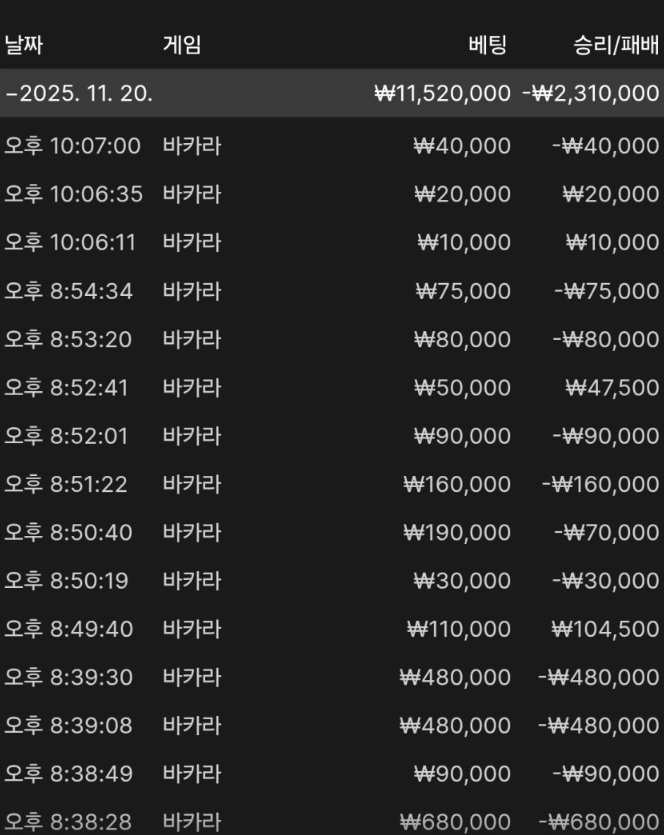Viewport: 664px width, 835px height.
Task: Collapse the 2025. 11. 20. date group
Action: [11, 94]
